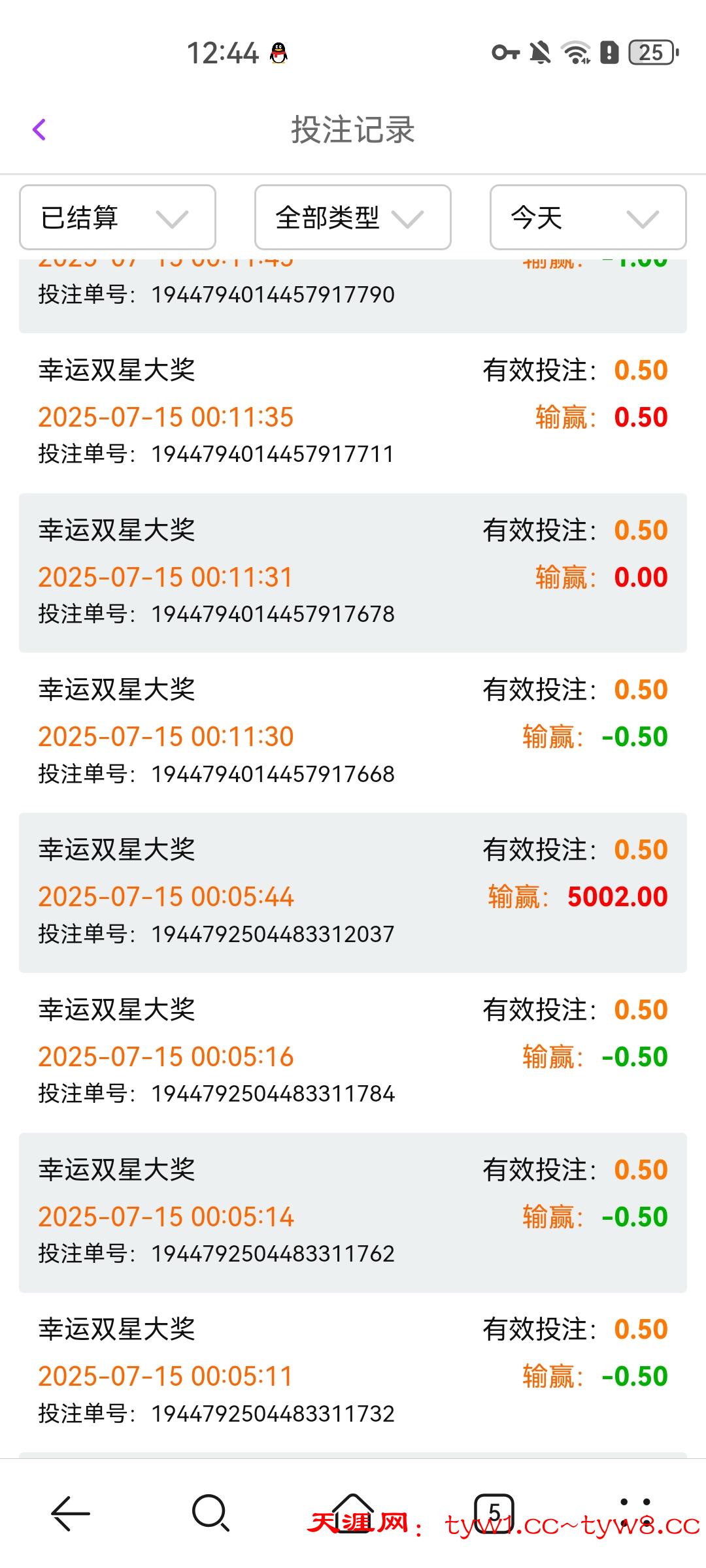The image size is (706, 1568).
Task: Go back from the 投注记录 page
Action: click(x=39, y=129)
